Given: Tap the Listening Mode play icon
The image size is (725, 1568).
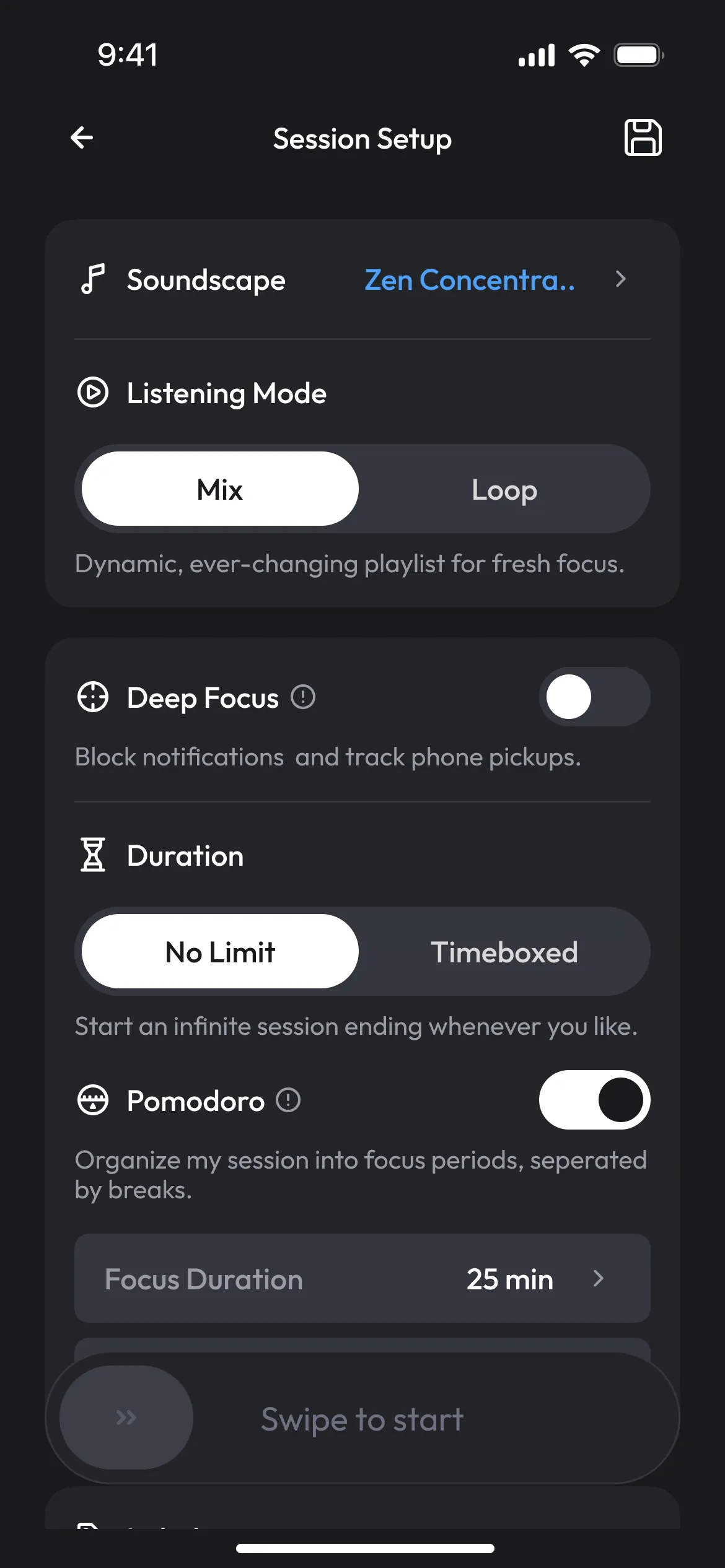Looking at the screenshot, I should pyautogui.click(x=94, y=392).
